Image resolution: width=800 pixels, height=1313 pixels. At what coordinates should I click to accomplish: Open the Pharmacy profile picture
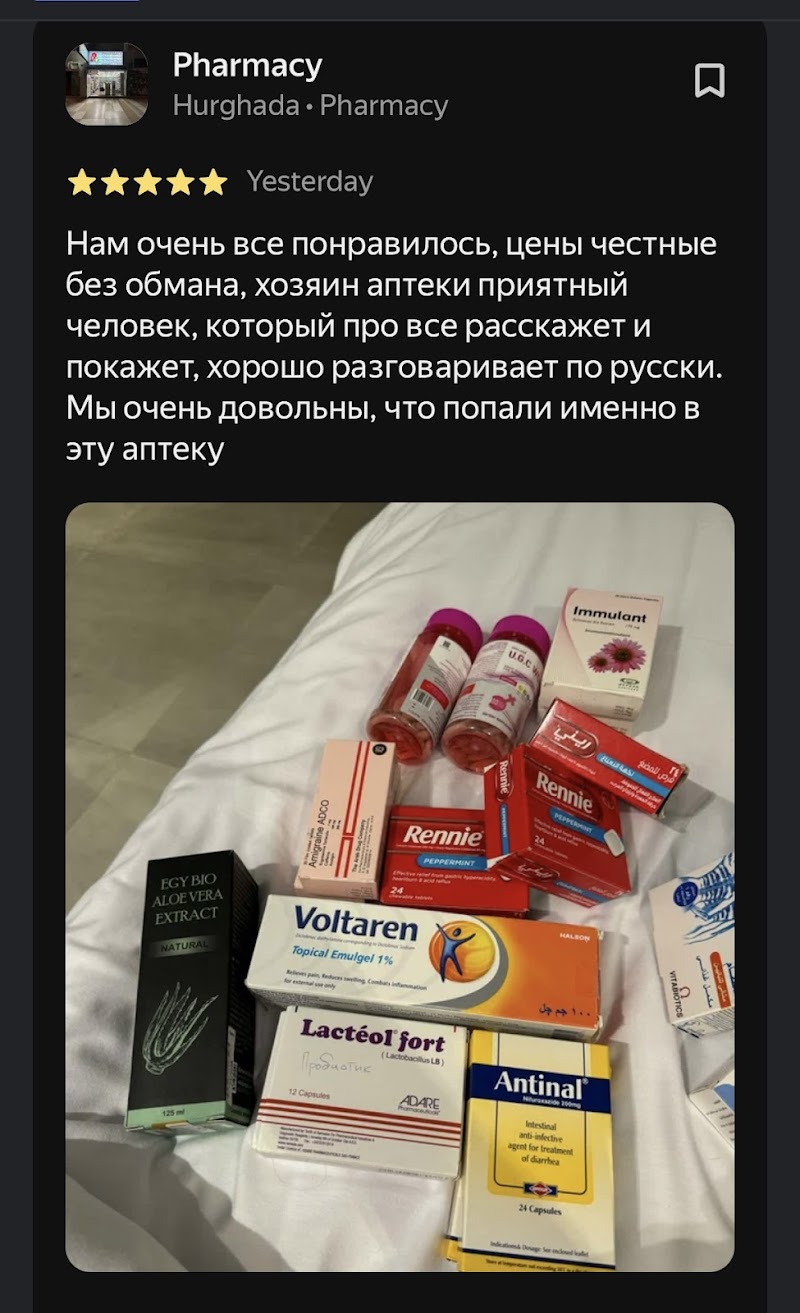pos(106,84)
